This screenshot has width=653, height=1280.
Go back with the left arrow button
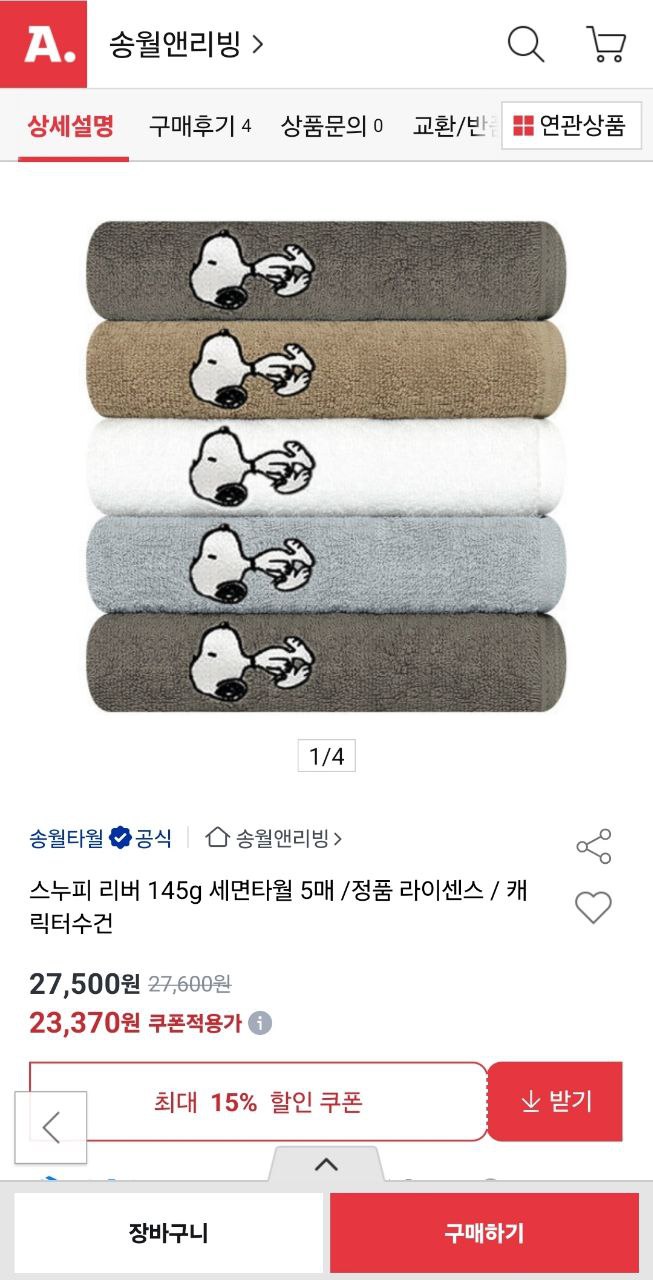click(x=51, y=1128)
